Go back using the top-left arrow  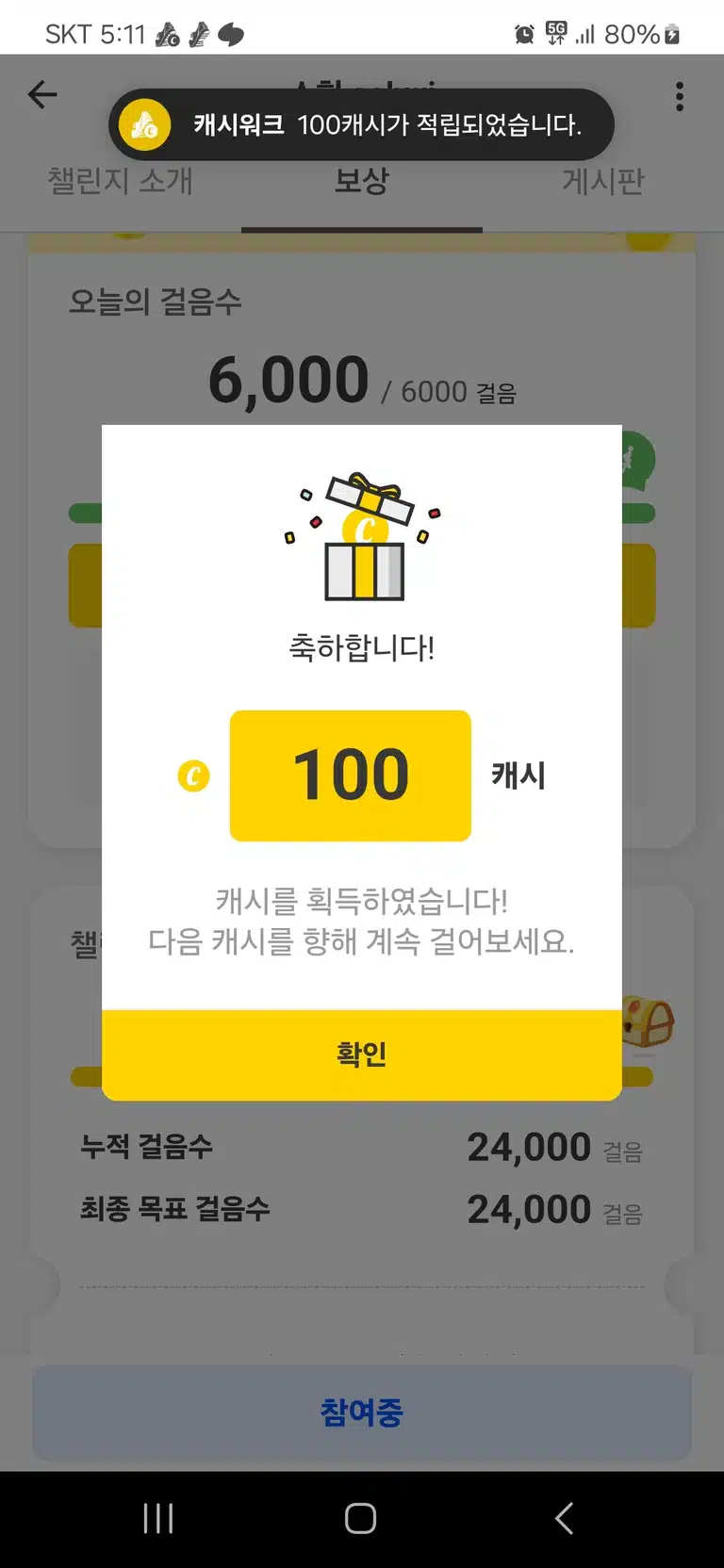pyautogui.click(x=42, y=94)
